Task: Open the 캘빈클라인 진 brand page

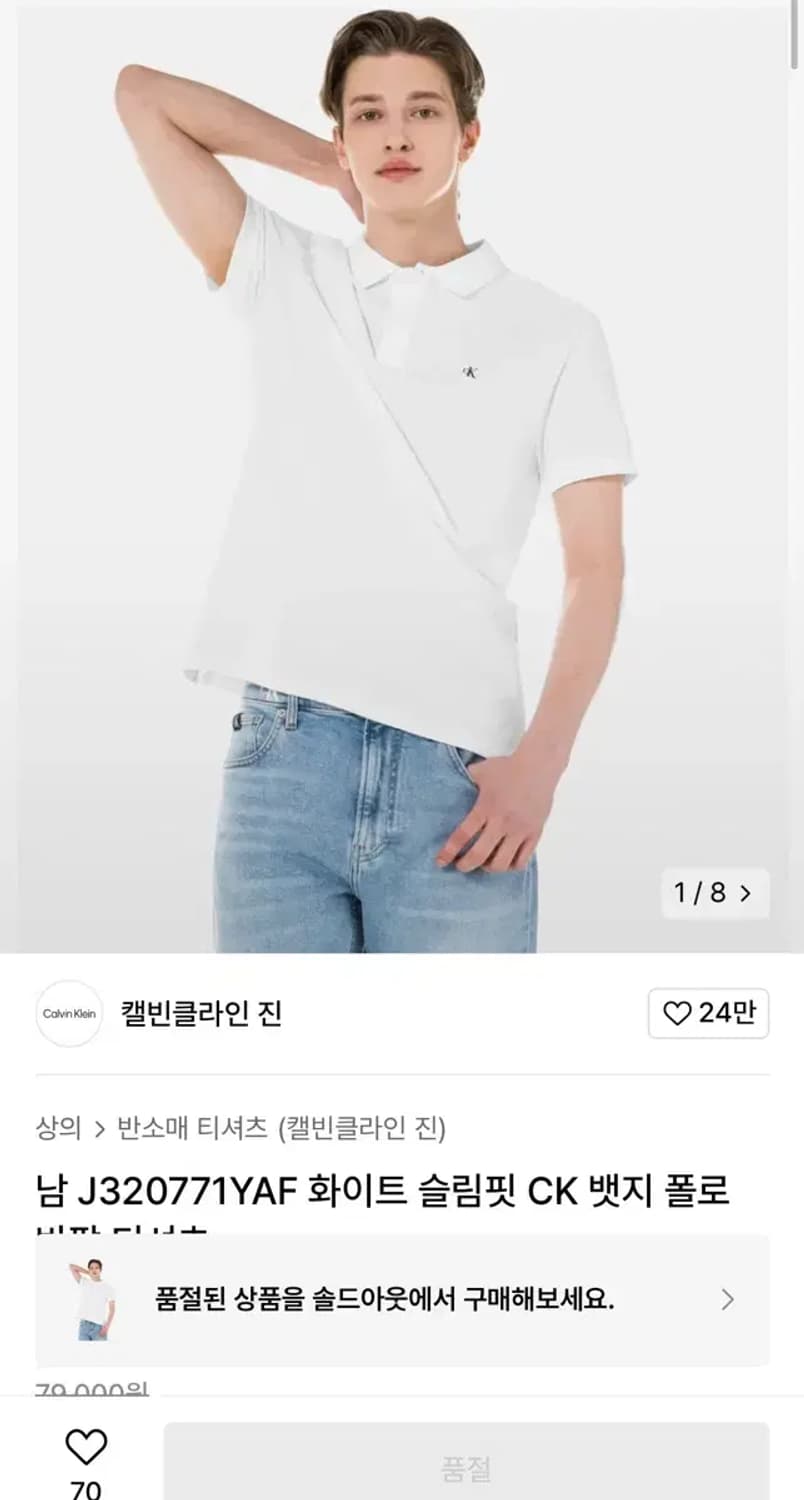Action: tap(203, 1013)
